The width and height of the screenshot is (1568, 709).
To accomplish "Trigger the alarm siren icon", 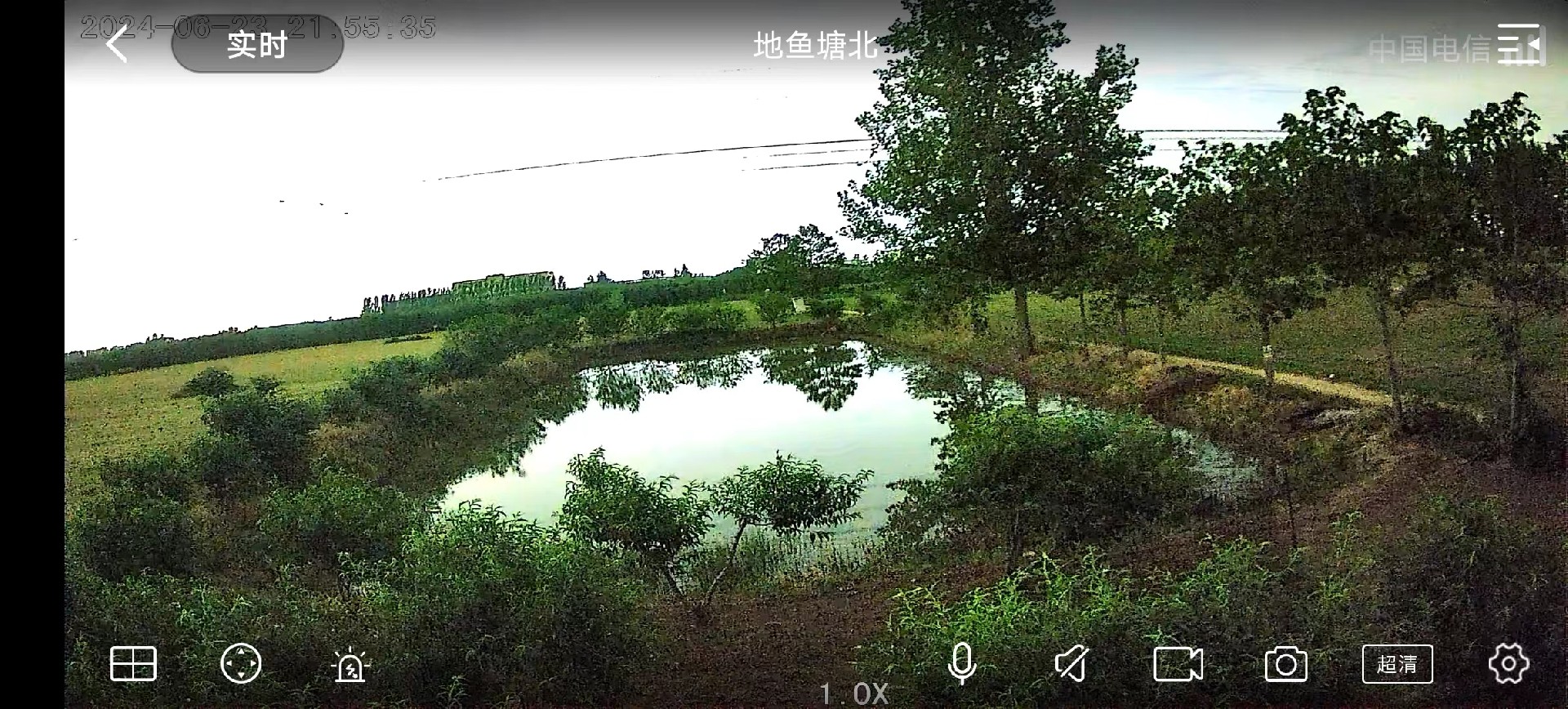I will (351, 665).
